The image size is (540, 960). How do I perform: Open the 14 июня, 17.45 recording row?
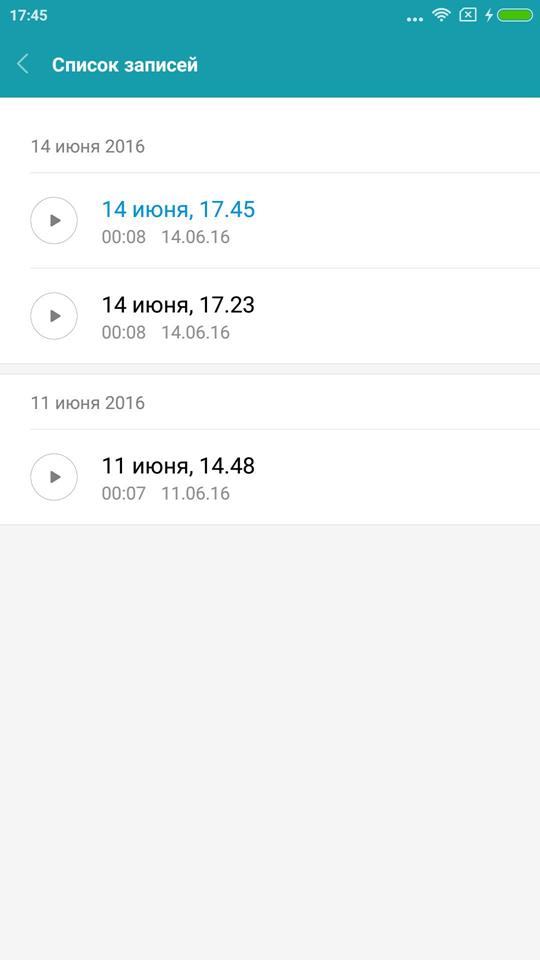tap(270, 220)
